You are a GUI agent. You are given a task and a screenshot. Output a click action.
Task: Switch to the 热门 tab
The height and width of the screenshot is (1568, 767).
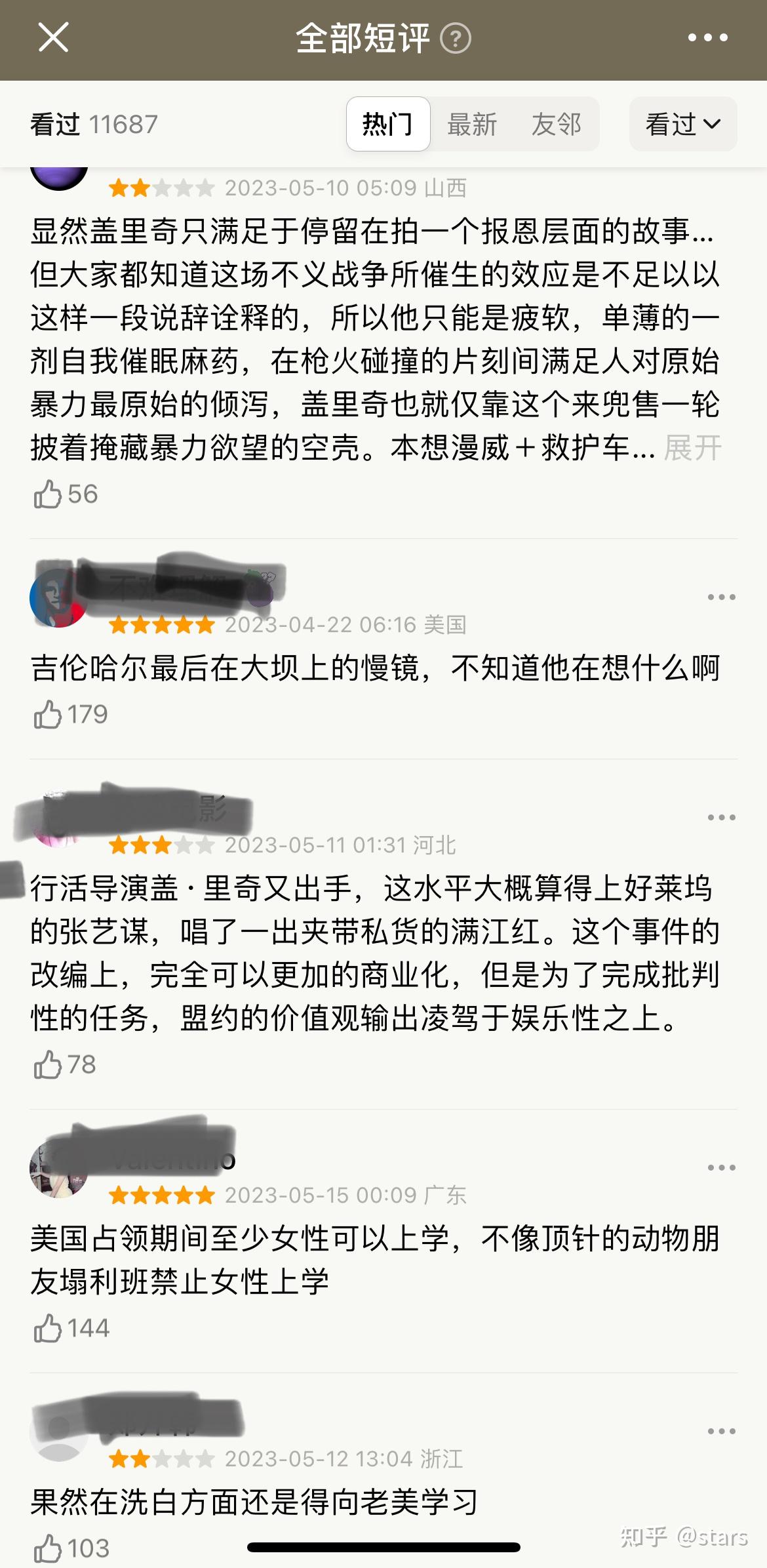tap(388, 124)
